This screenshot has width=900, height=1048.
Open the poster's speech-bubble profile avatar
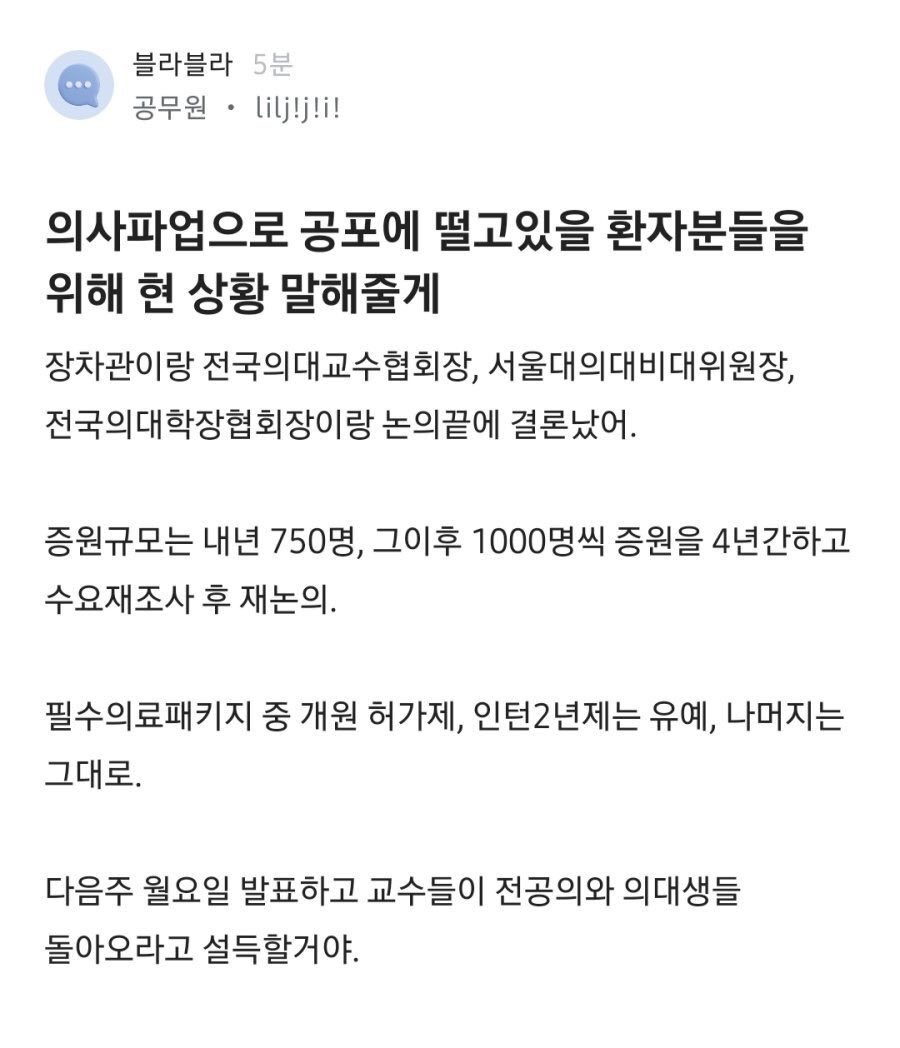coord(79,85)
